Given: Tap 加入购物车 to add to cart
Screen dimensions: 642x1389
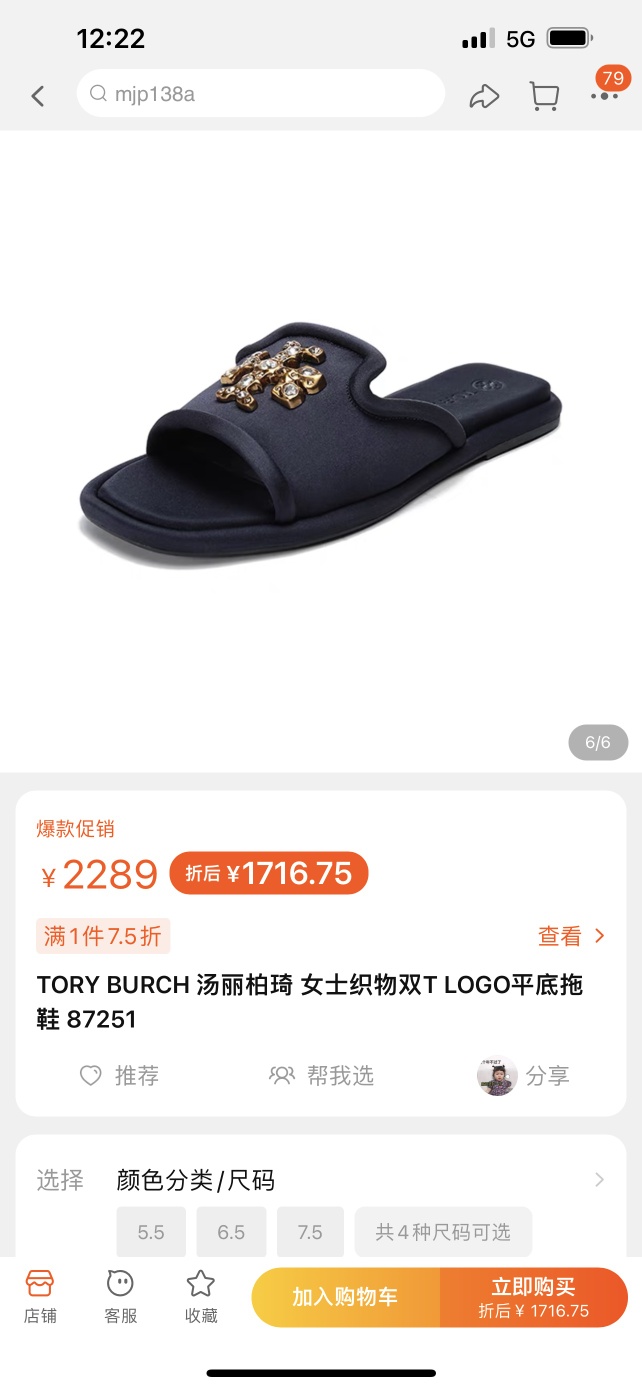Looking at the screenshot, I should 345,1297.
